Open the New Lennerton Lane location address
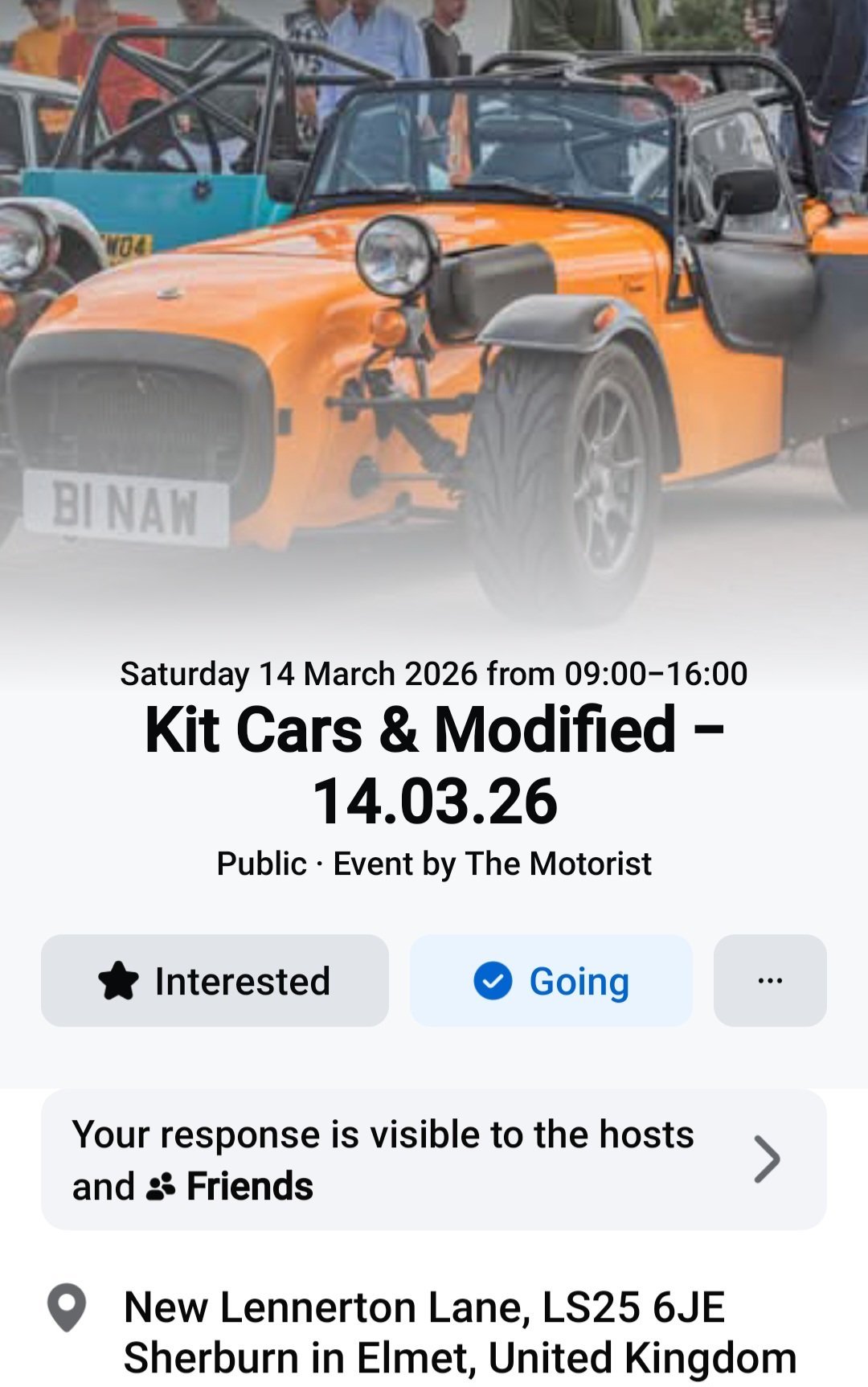 (459, 1332)
